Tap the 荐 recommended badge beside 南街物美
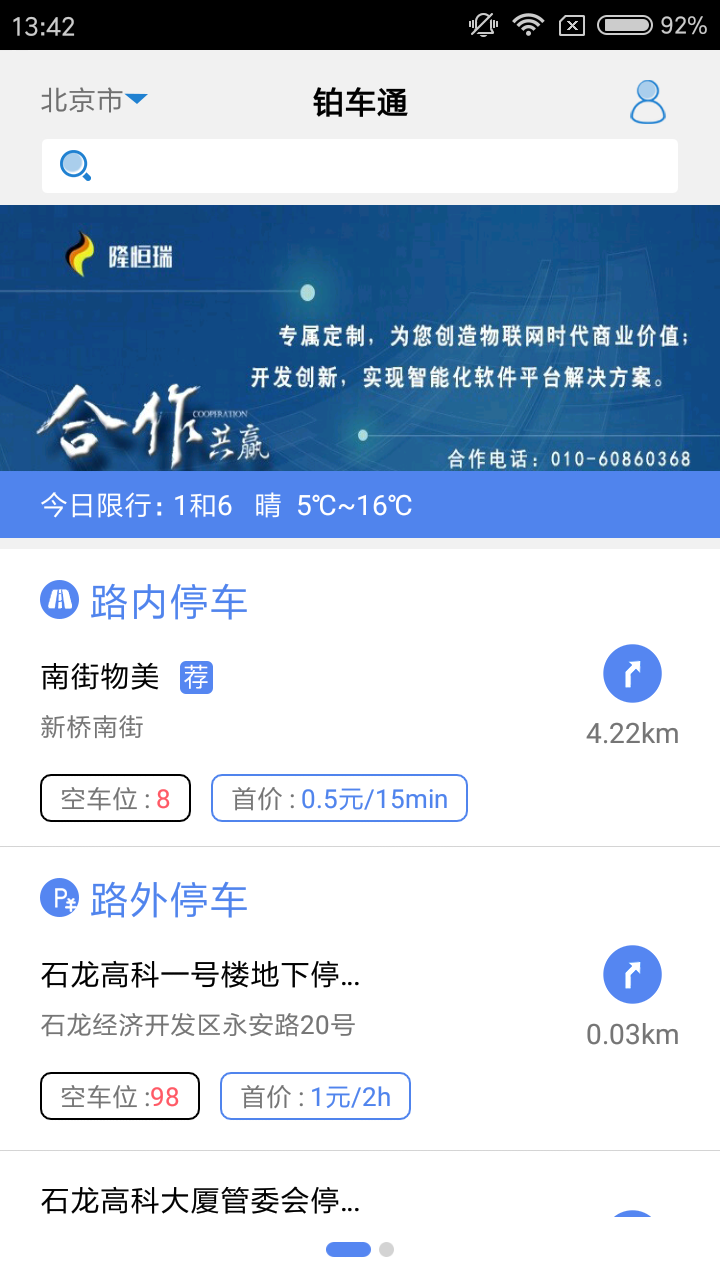720x1280 pixels. [196, 677]
